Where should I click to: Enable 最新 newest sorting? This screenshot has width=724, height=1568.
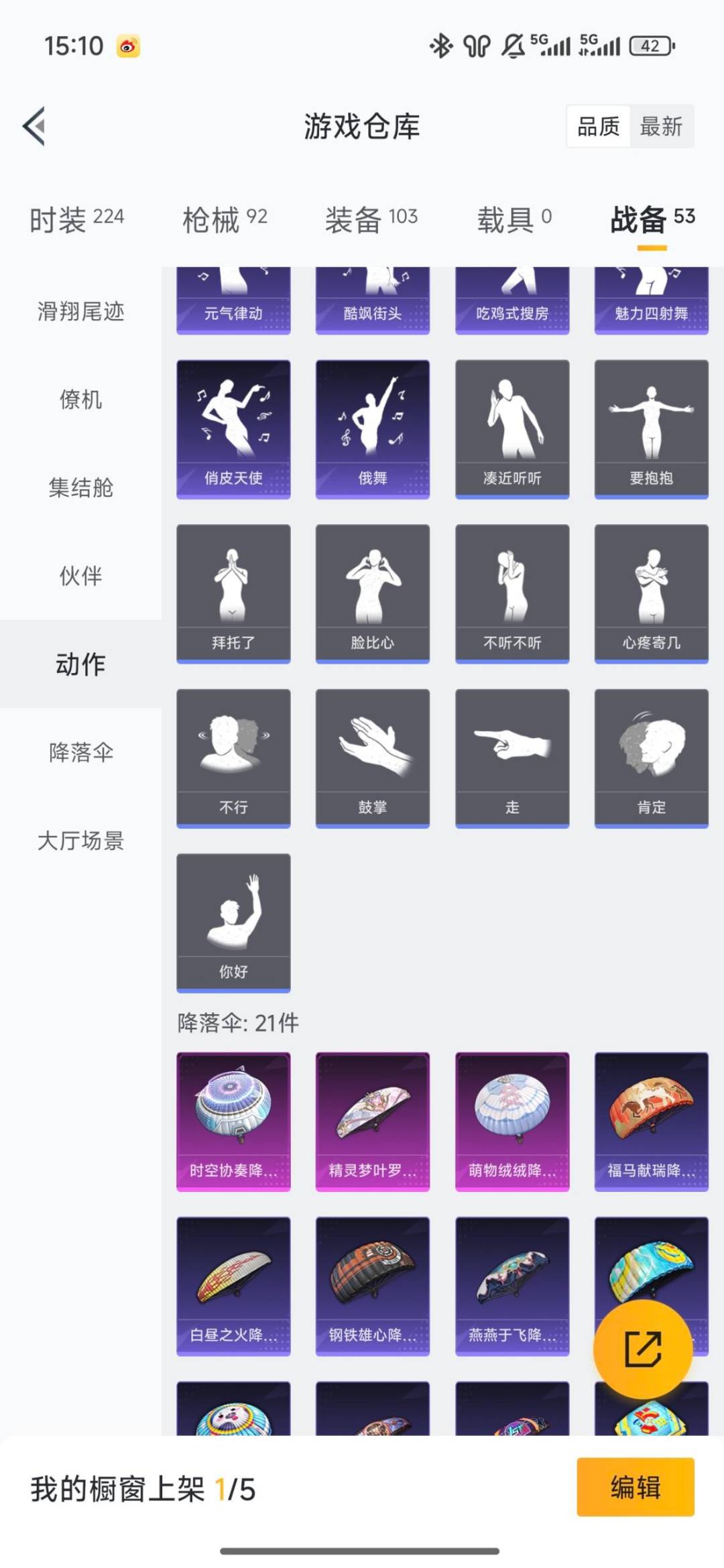660,127
